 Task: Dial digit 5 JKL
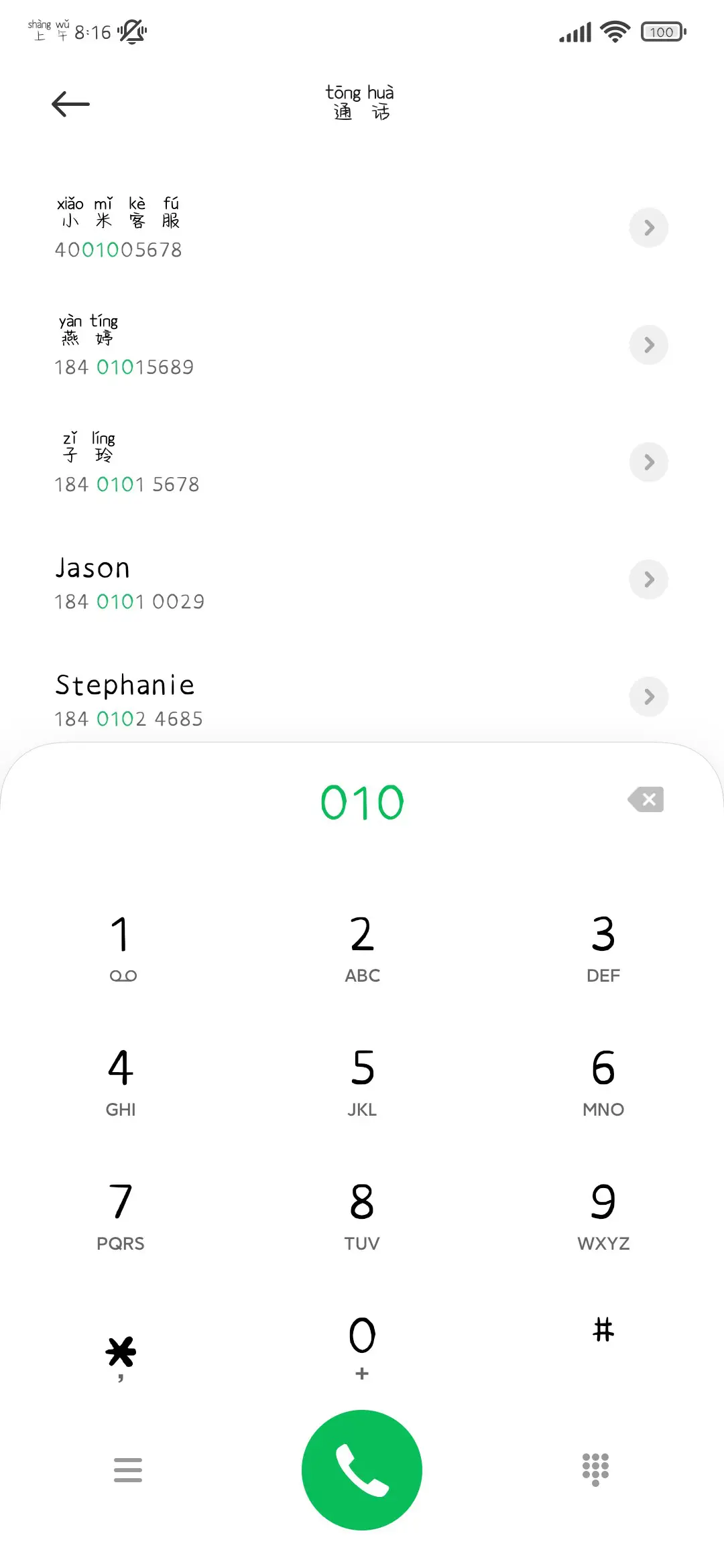point(362,1080)
